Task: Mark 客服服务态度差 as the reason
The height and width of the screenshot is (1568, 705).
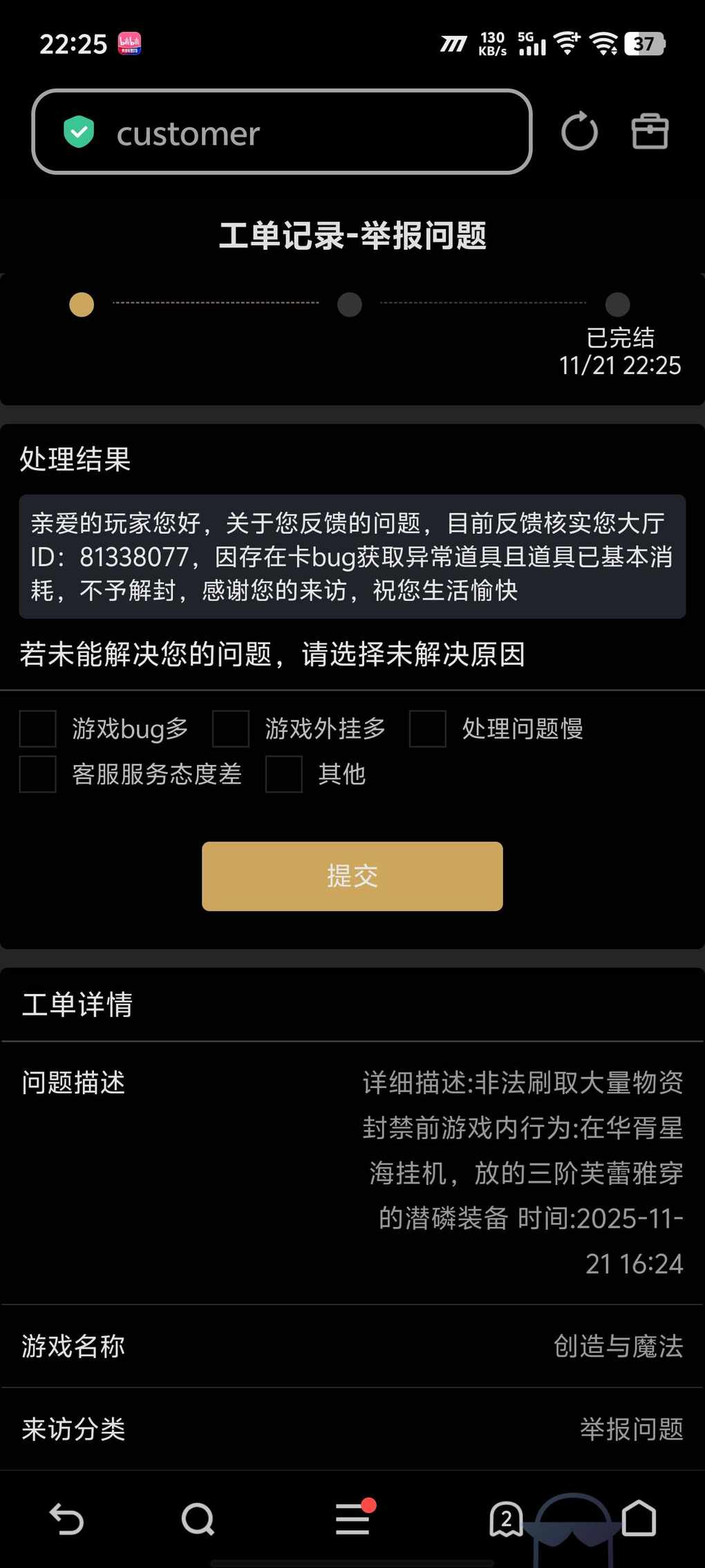Action: point(38,774)
